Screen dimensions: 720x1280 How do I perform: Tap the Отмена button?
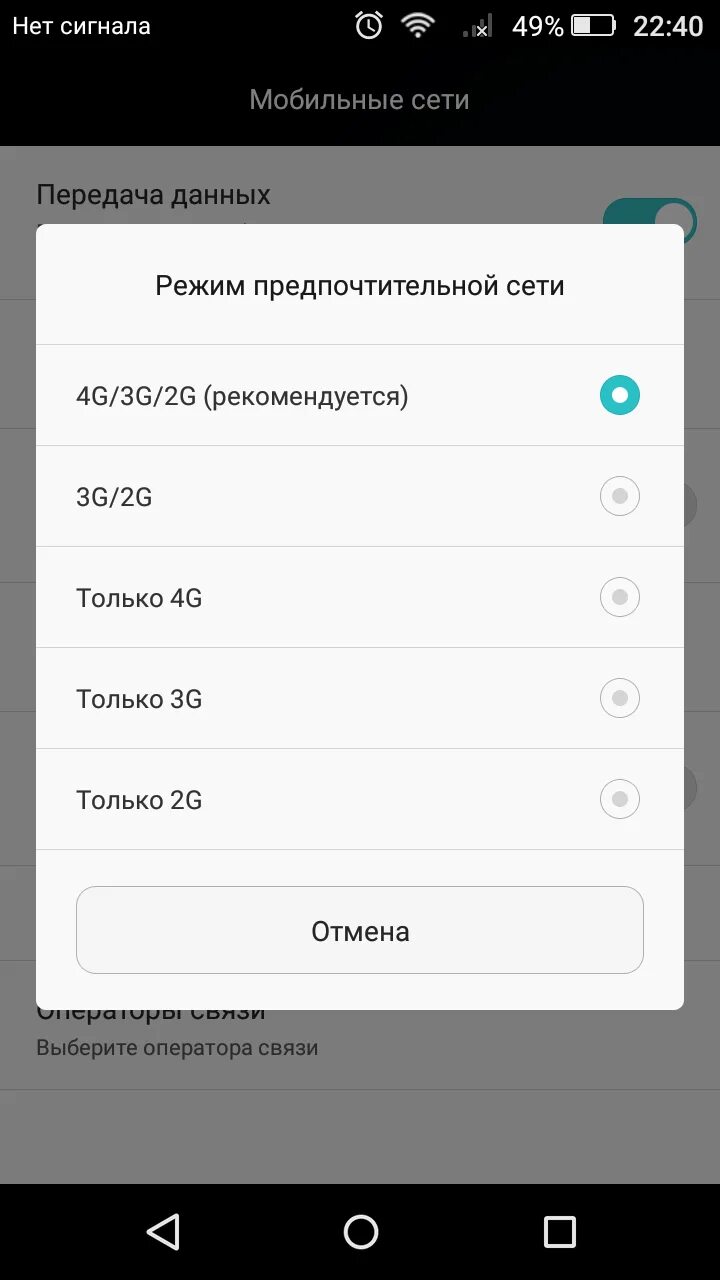tap(360, 930)
